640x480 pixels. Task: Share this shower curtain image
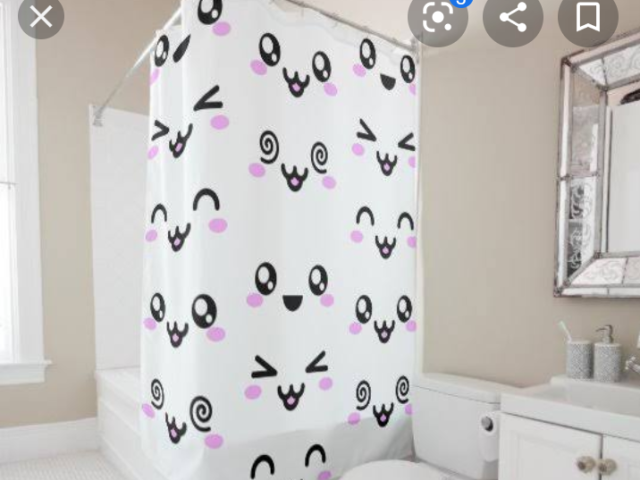pos(513,17)
